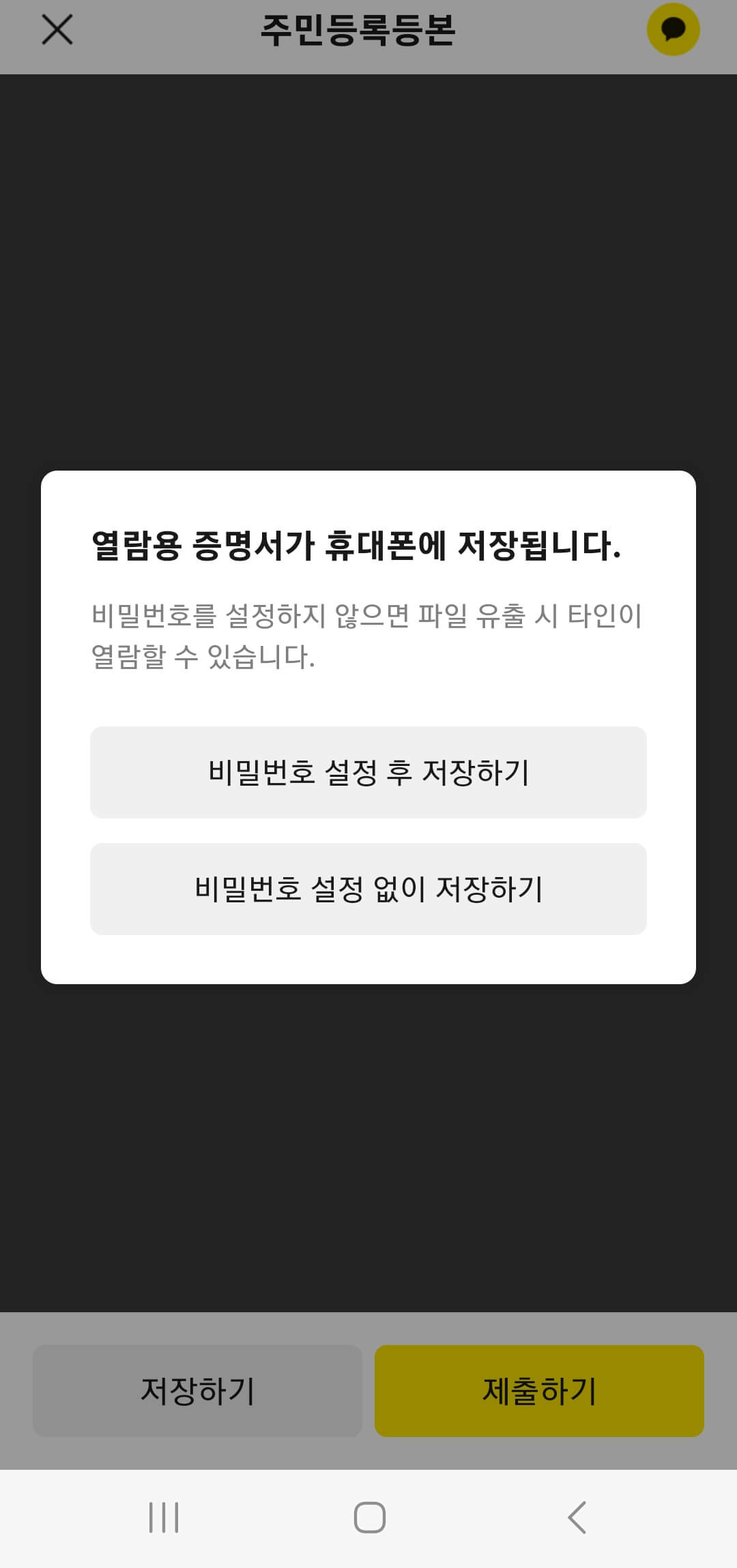
Task: Tap the 주민등록등본 title text
Action: (x=360, y=30)
